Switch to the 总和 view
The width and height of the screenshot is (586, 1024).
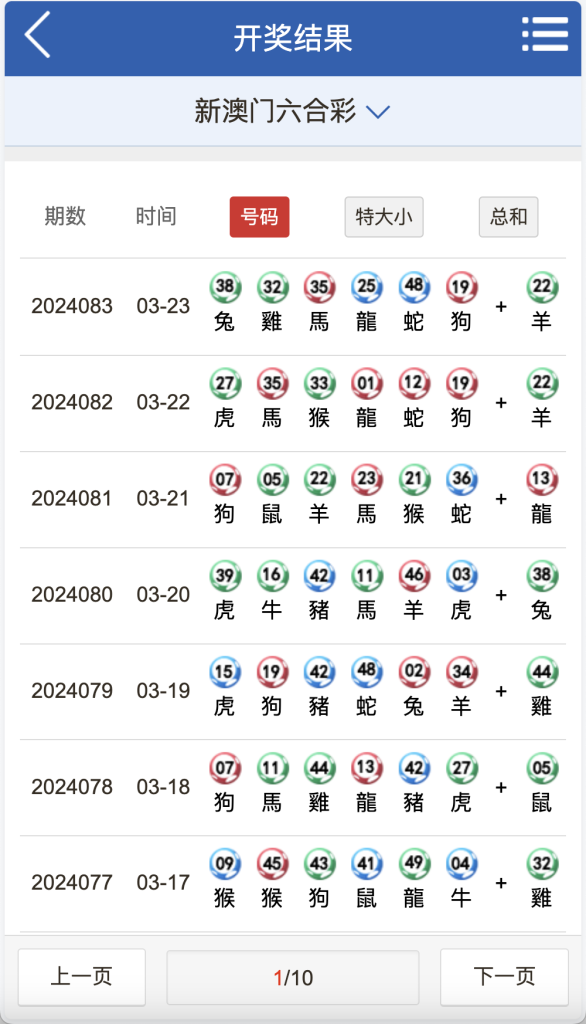[x=508, y=217]
